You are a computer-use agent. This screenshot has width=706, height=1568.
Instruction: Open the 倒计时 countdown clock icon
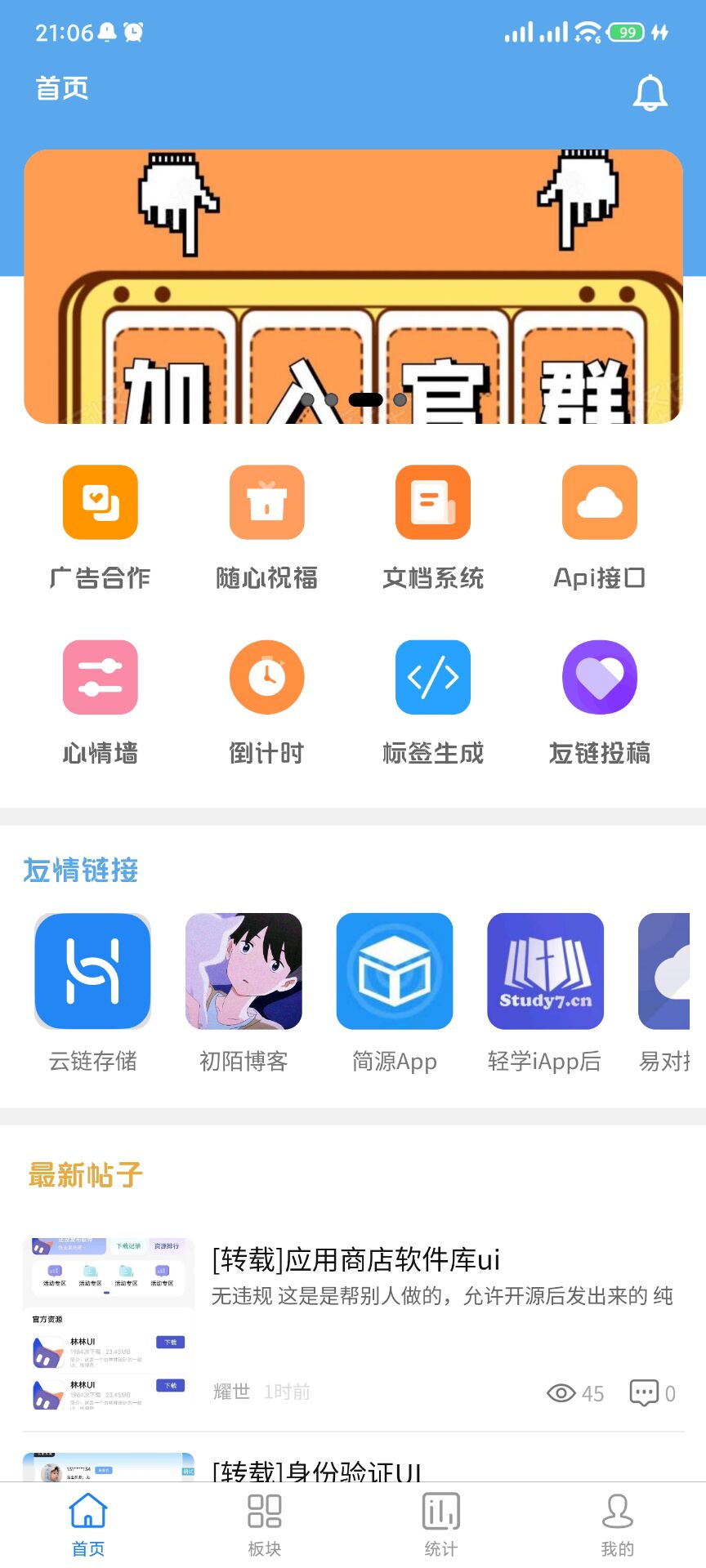[x=266, y=678]
